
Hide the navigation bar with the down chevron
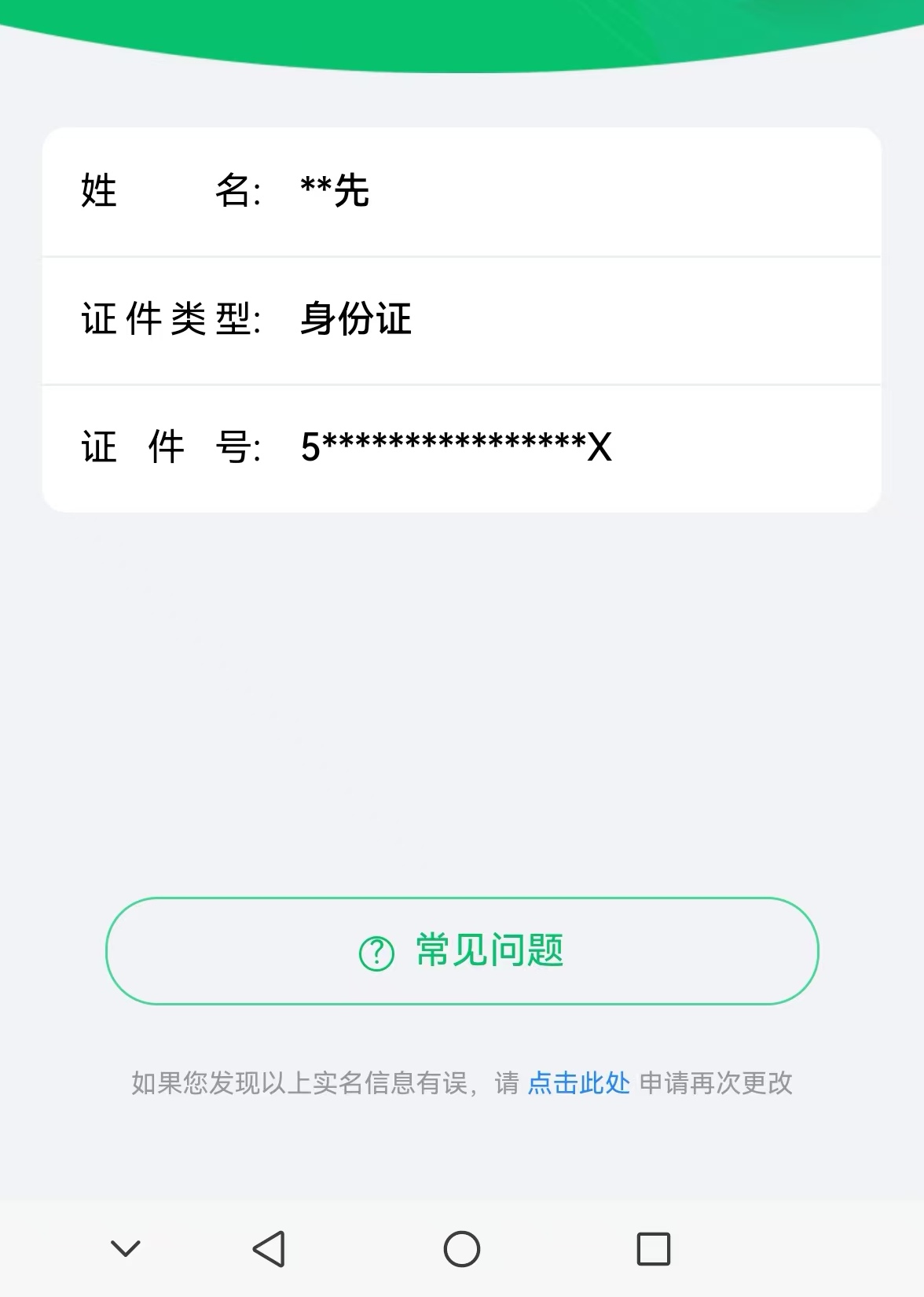tap(126, 1248)
